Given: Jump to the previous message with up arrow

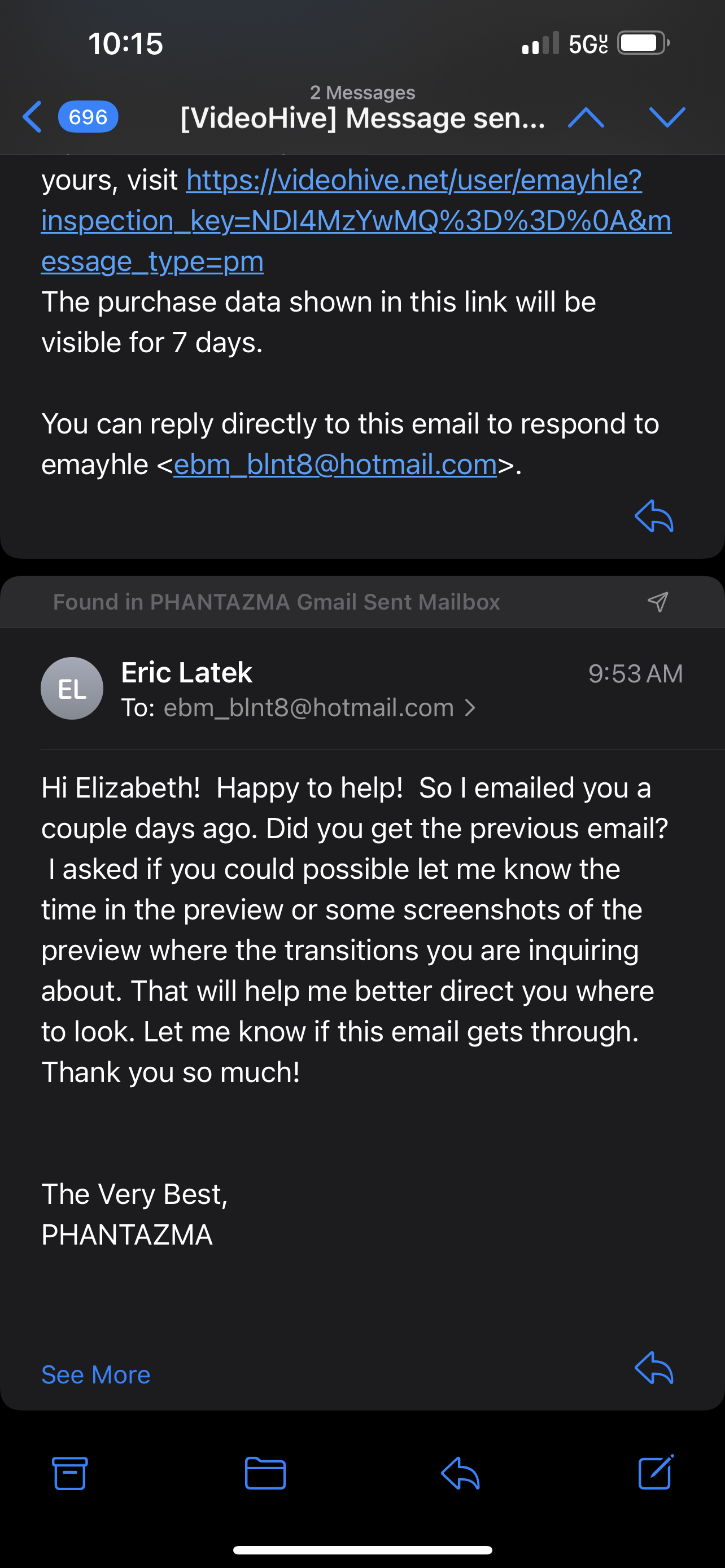Looking at the screenshot, I should click(x=586, y=117).
